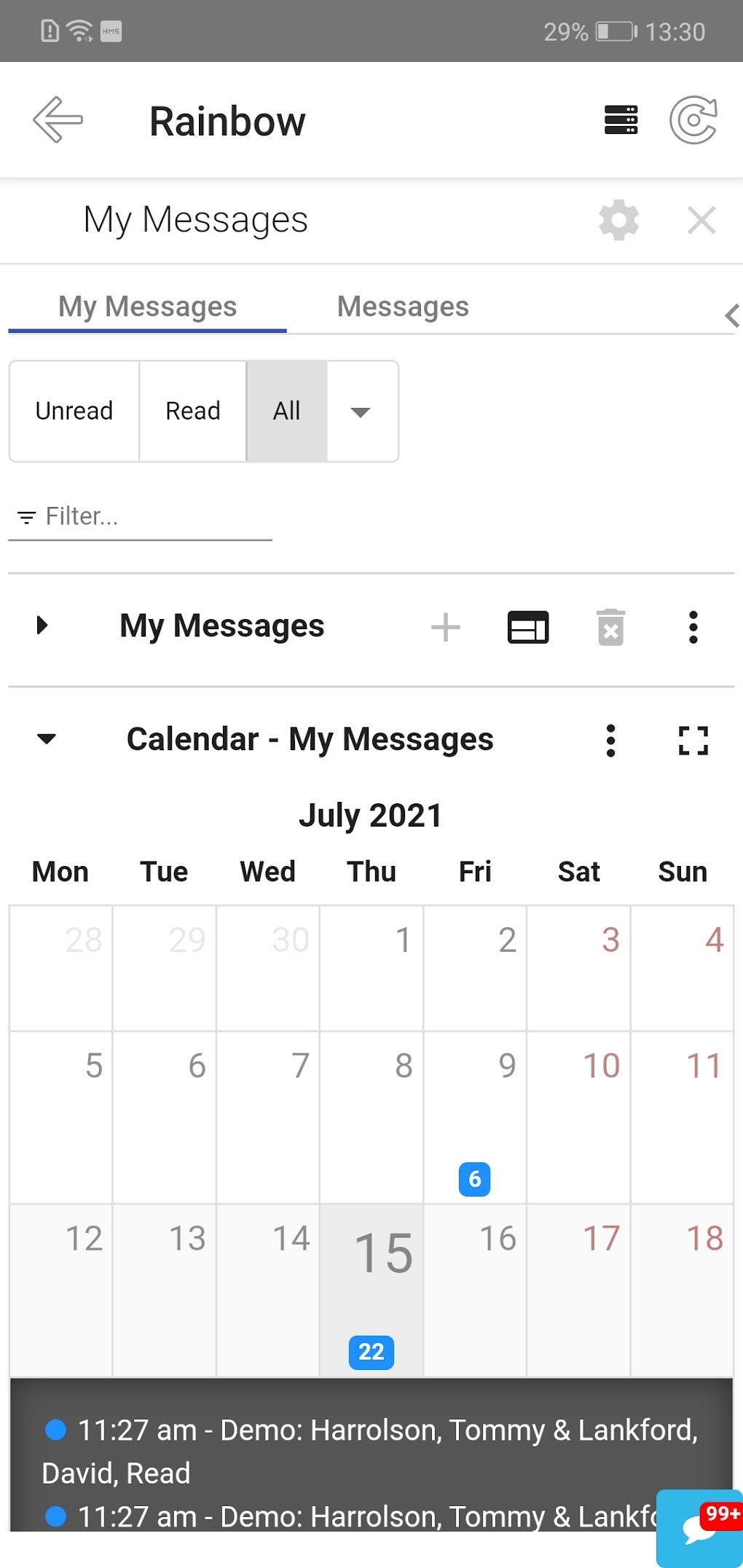Viewport: 743px width, 1568px height.
Task: Show only Unread messages
Action: click(74, 411)
